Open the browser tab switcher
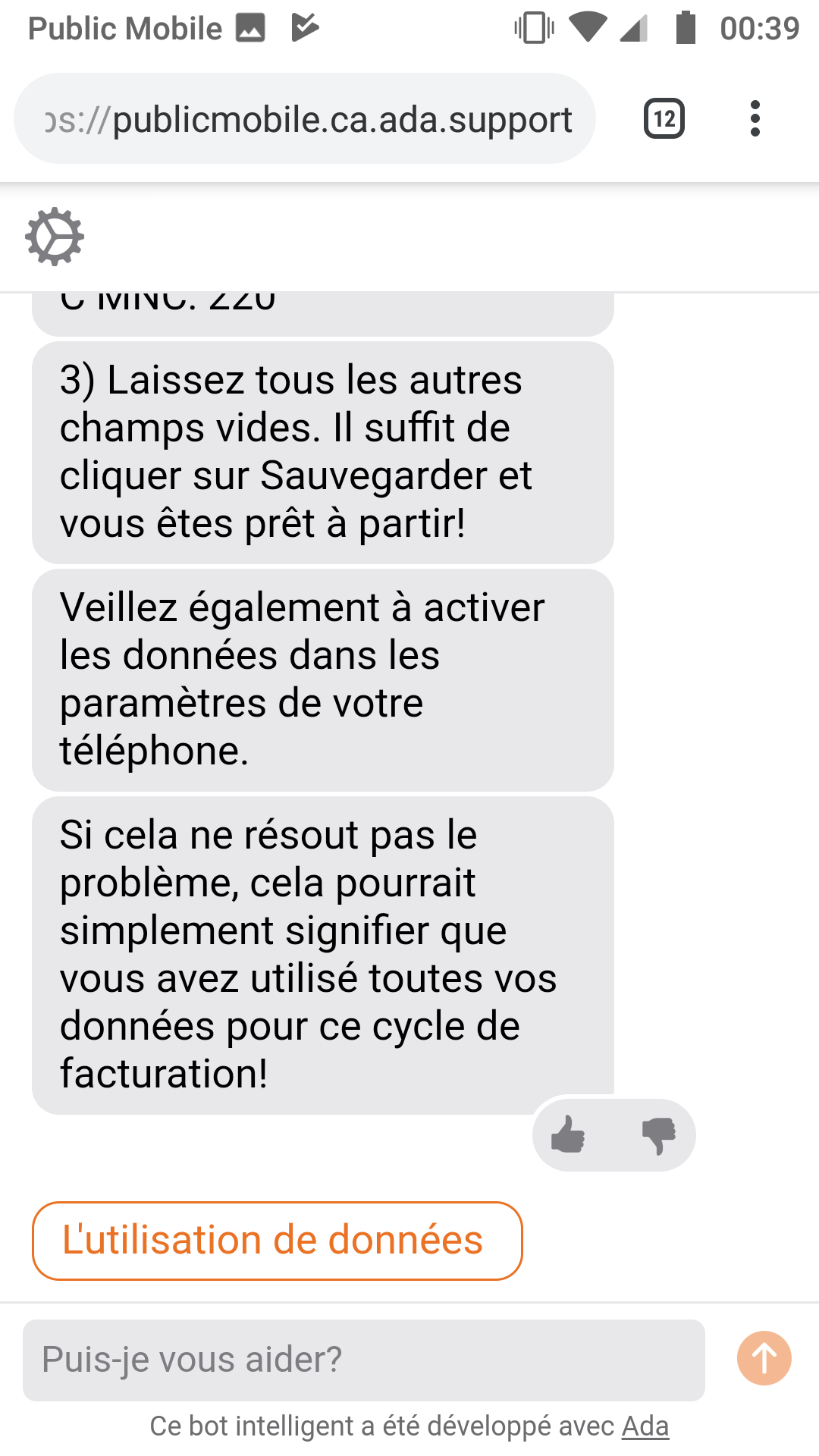 pos(664,119)
